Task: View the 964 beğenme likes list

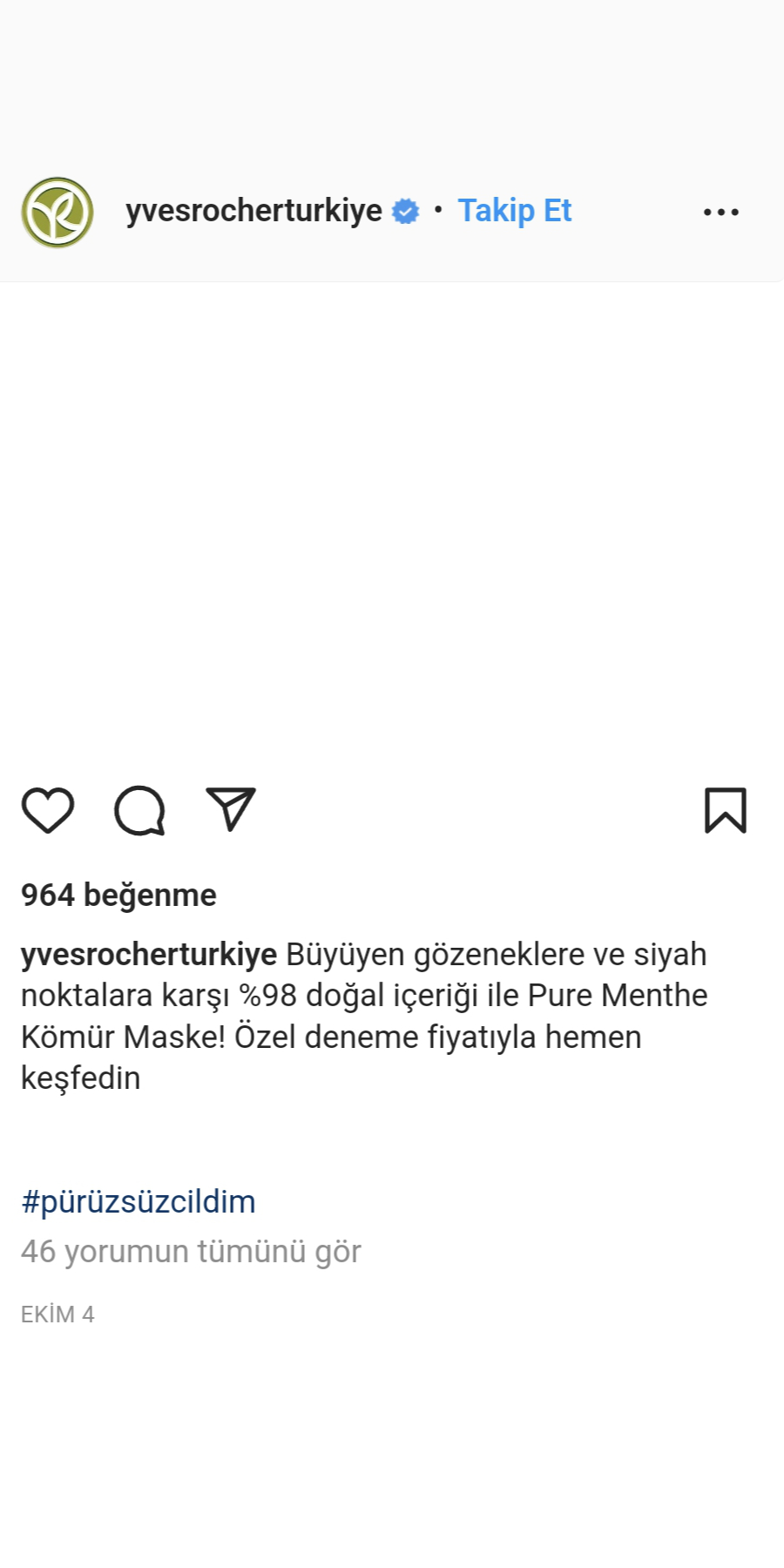Action: (118, 895)
